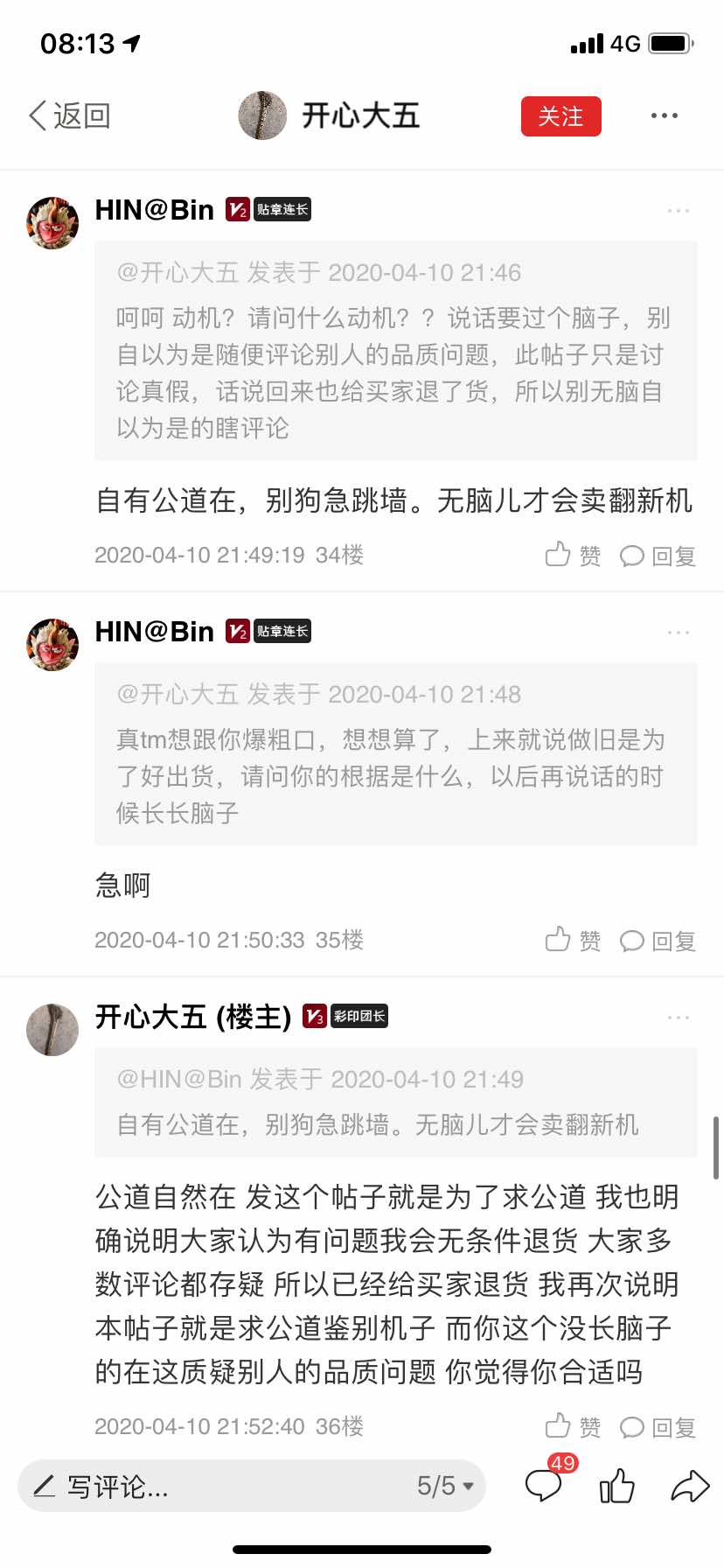The height and width of the screenshot is (1568, 724).
Task: Open HIN@Bin's avatar on the 34楼 comment
Action: [52, 223]
